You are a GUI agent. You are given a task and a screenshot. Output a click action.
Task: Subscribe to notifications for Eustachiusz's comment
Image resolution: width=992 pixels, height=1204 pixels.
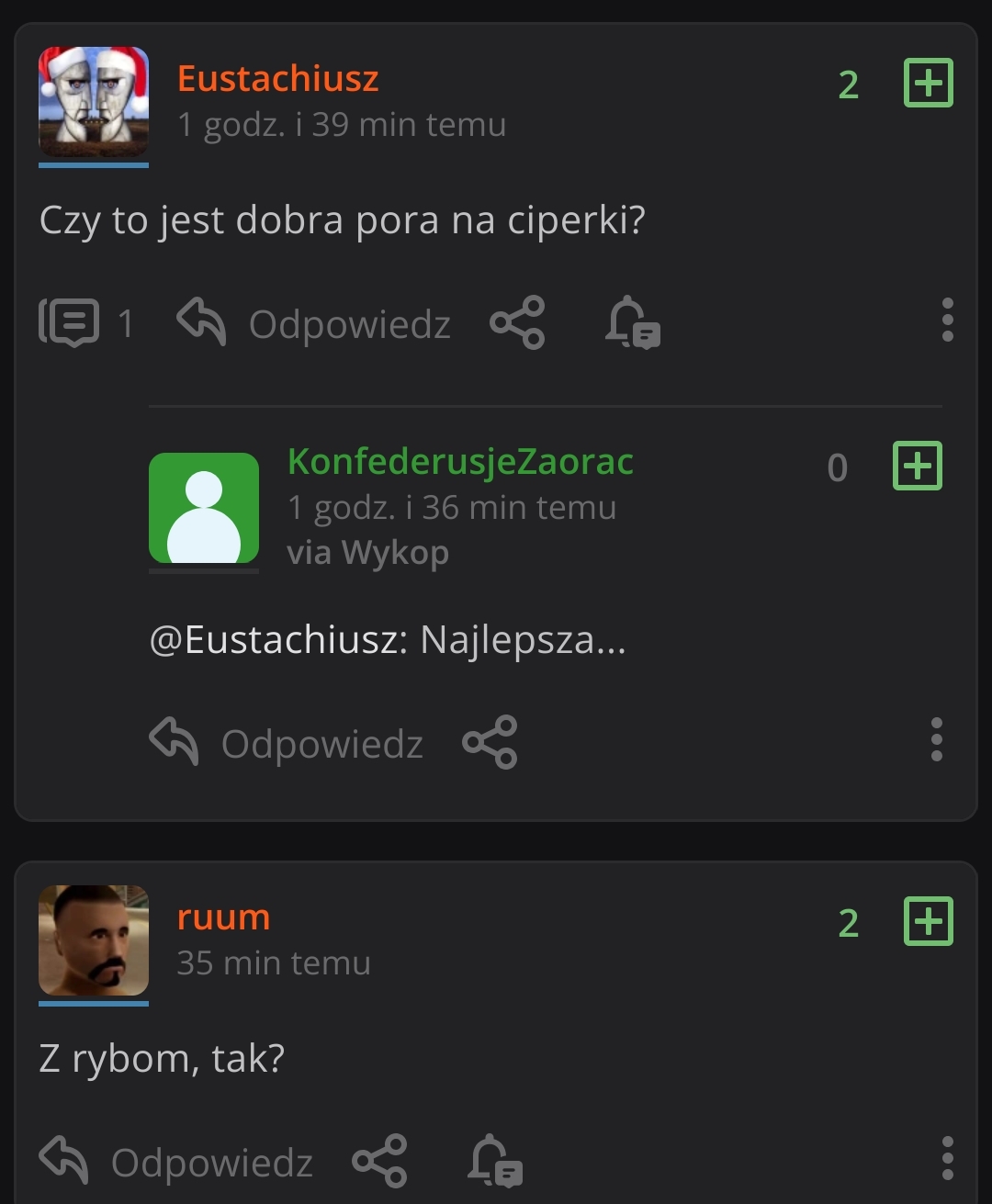tap(633, 322)
